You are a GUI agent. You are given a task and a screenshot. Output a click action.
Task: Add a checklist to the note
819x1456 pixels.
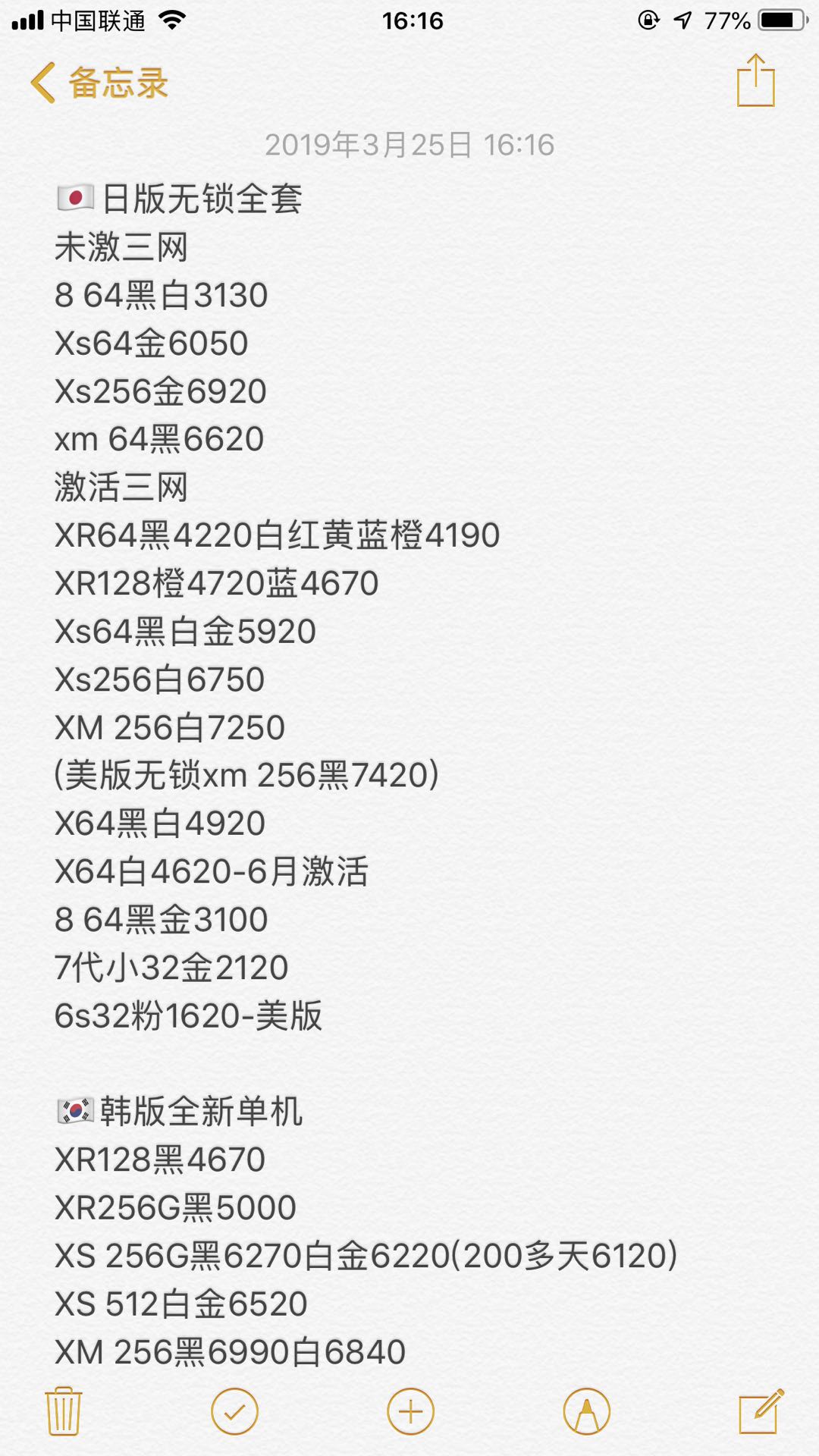[x=234, y=1411]
